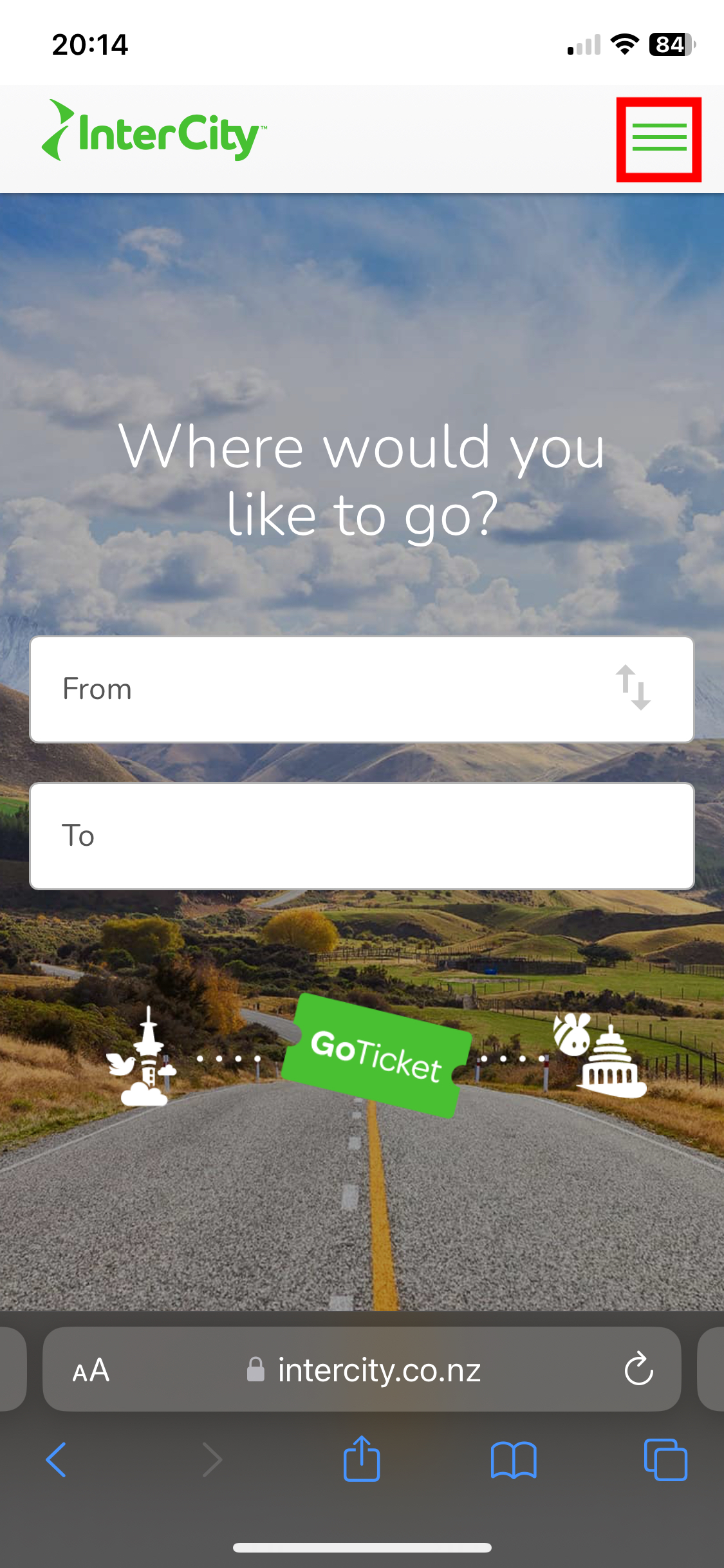The height and width of the screenshot is (1568, 724).
Task: Open the hamburger menu
Action: pos(658,138)
